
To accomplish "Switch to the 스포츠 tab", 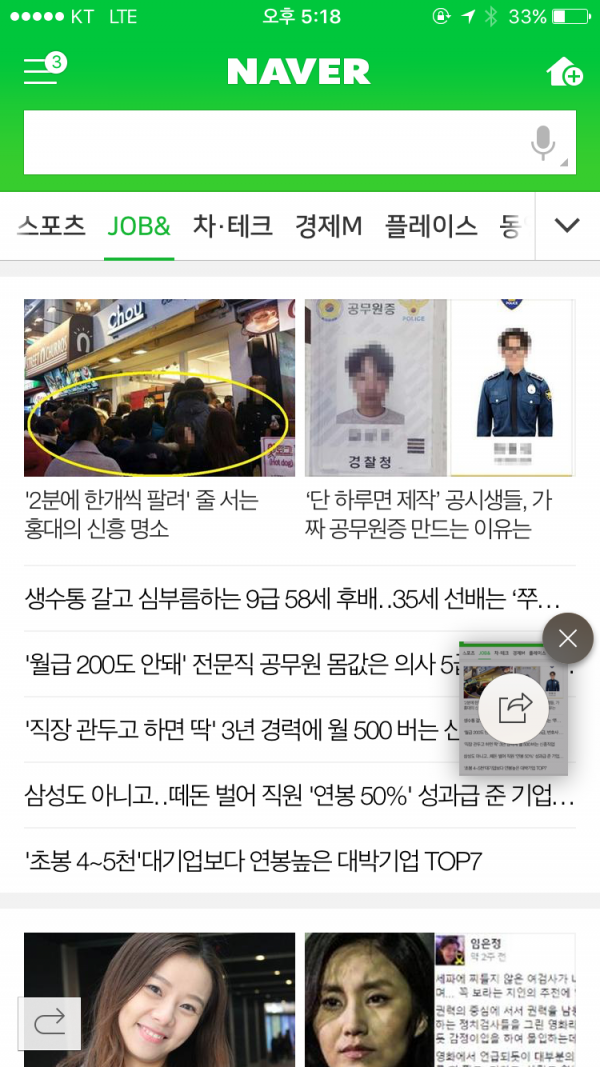I will pyautogui.click(x=52, y=226).
